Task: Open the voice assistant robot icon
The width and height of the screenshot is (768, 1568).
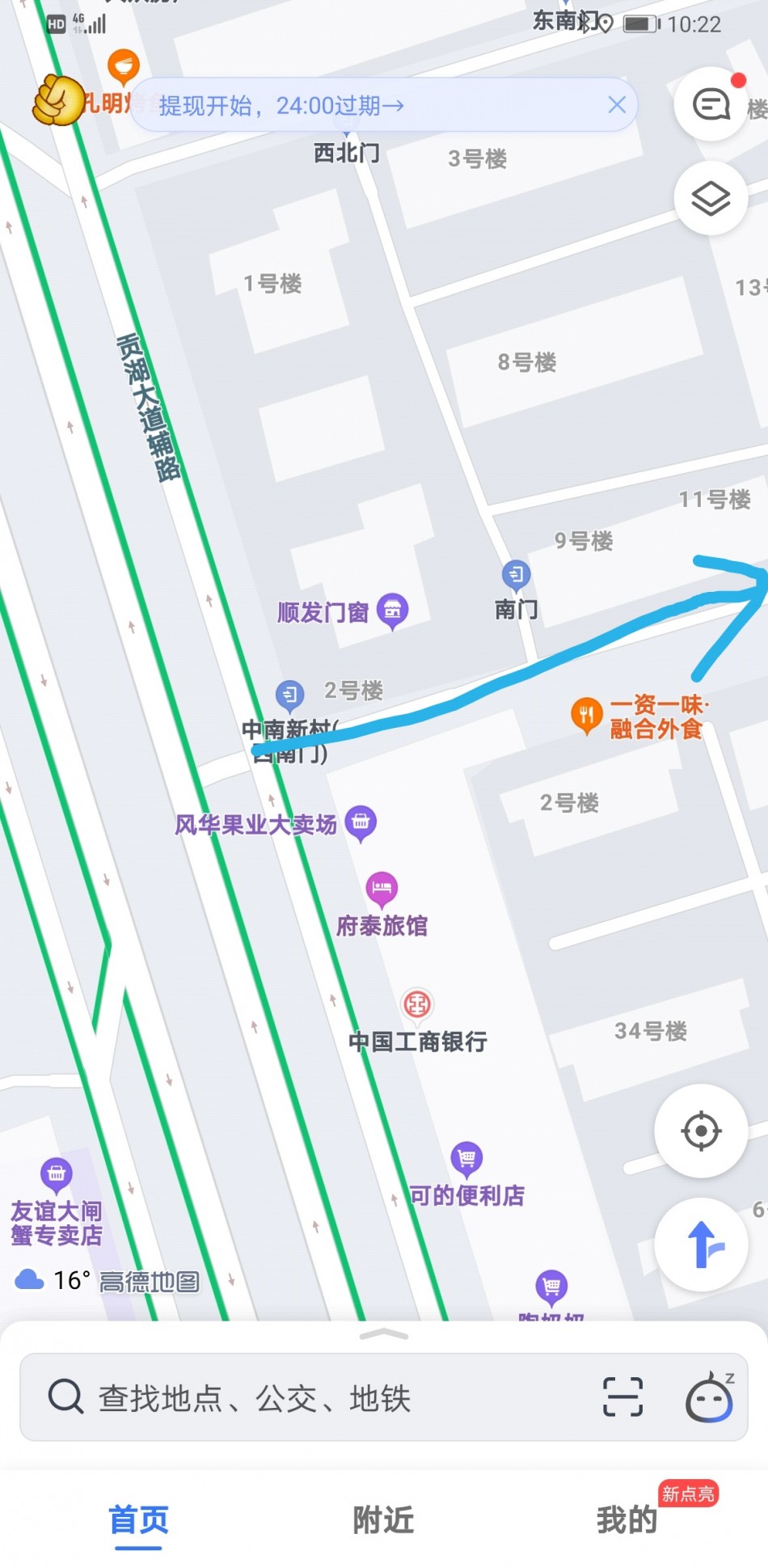Action: coord(710,1397)
